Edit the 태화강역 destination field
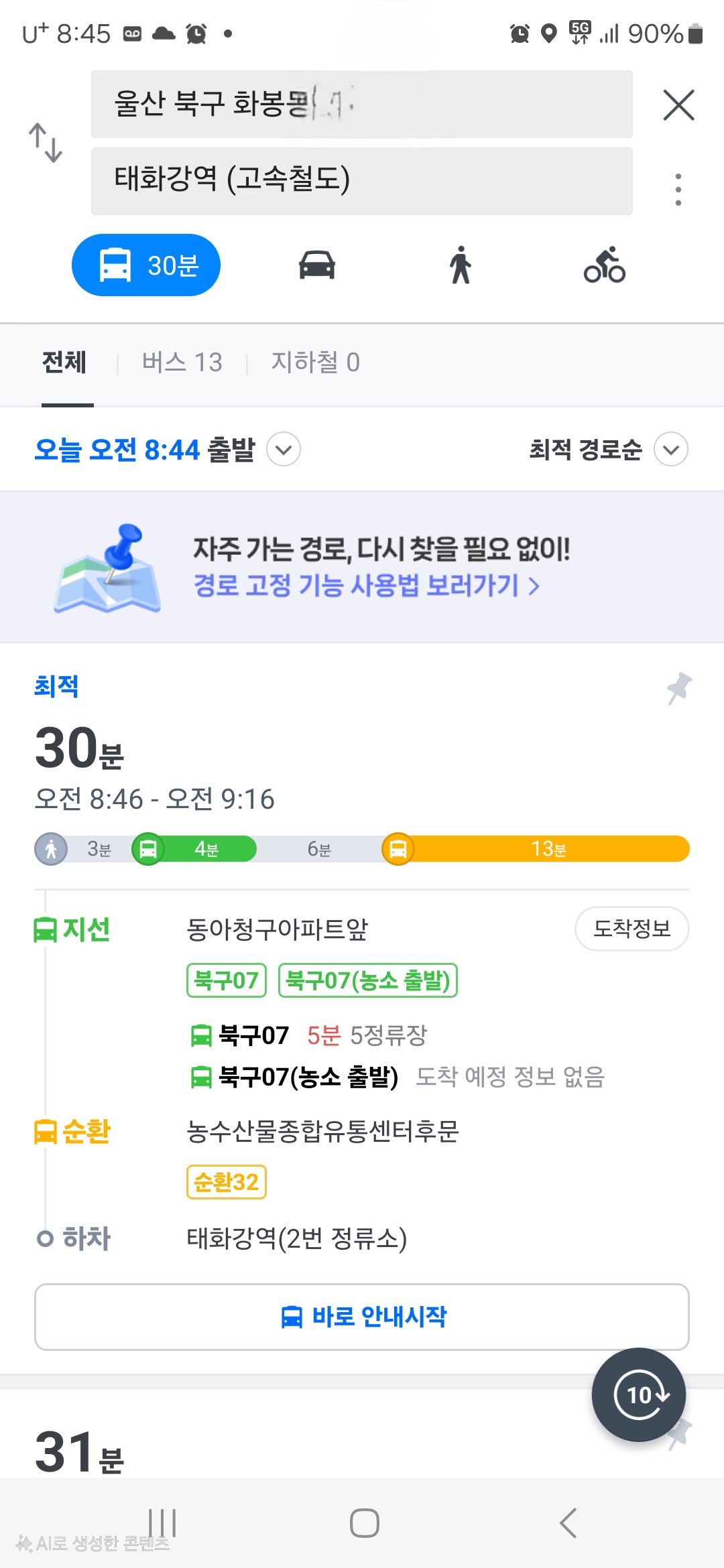The width and height of the screenshot is (724, 1568). [x=361, y=181]
